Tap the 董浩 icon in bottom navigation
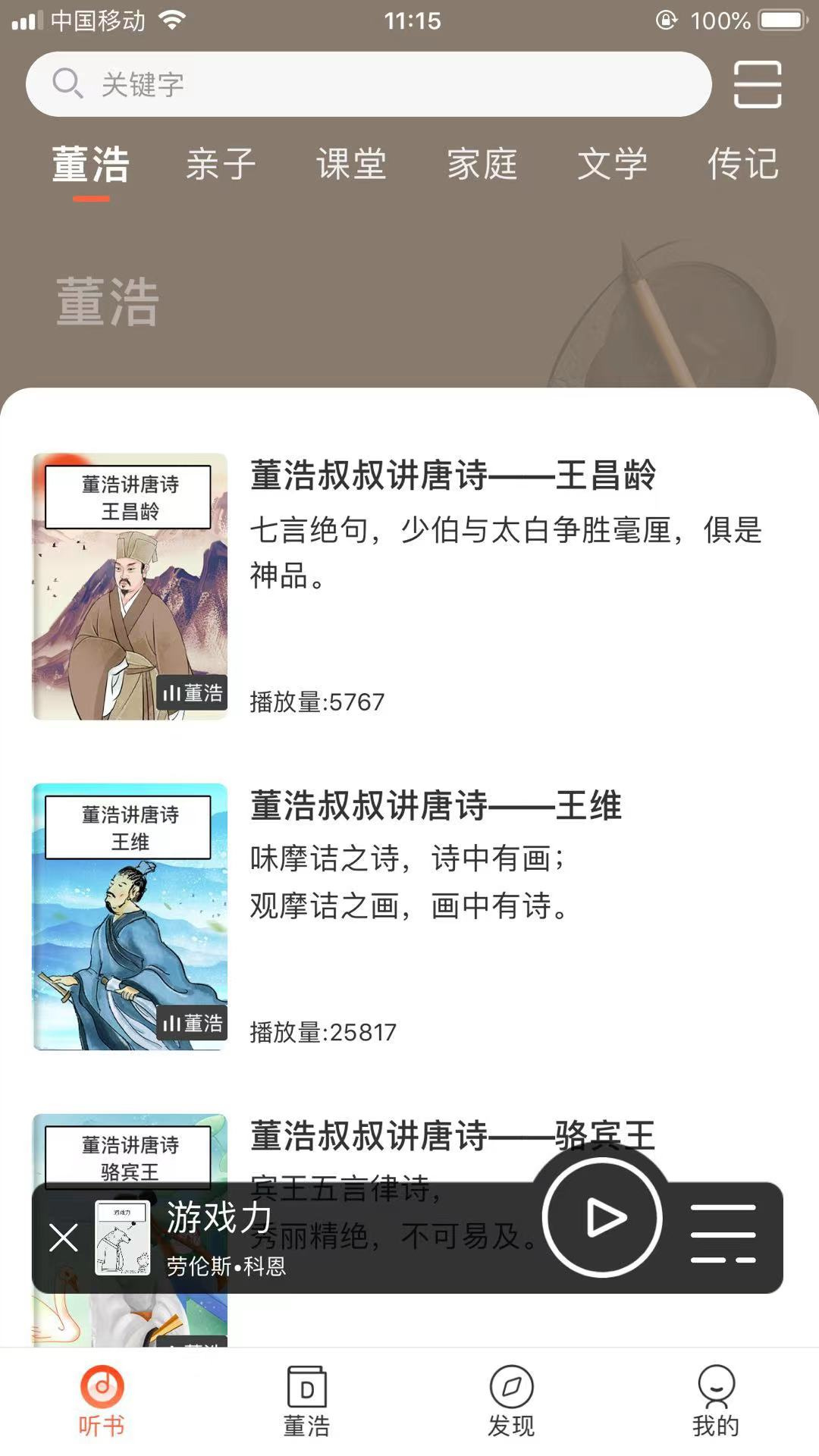819x1456 pixels. (307, 1403)
